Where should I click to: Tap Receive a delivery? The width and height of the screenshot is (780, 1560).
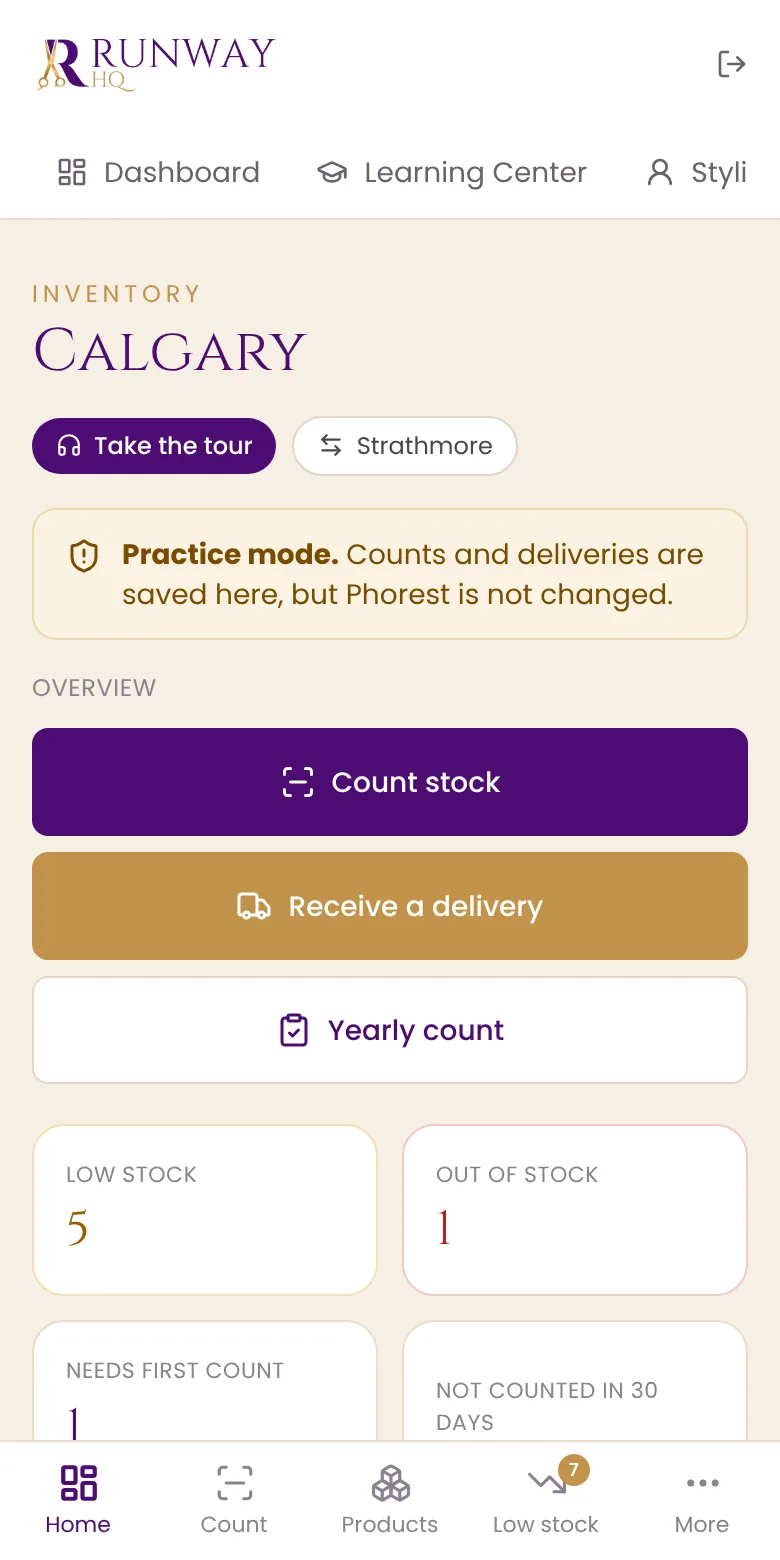pos(390,906)
